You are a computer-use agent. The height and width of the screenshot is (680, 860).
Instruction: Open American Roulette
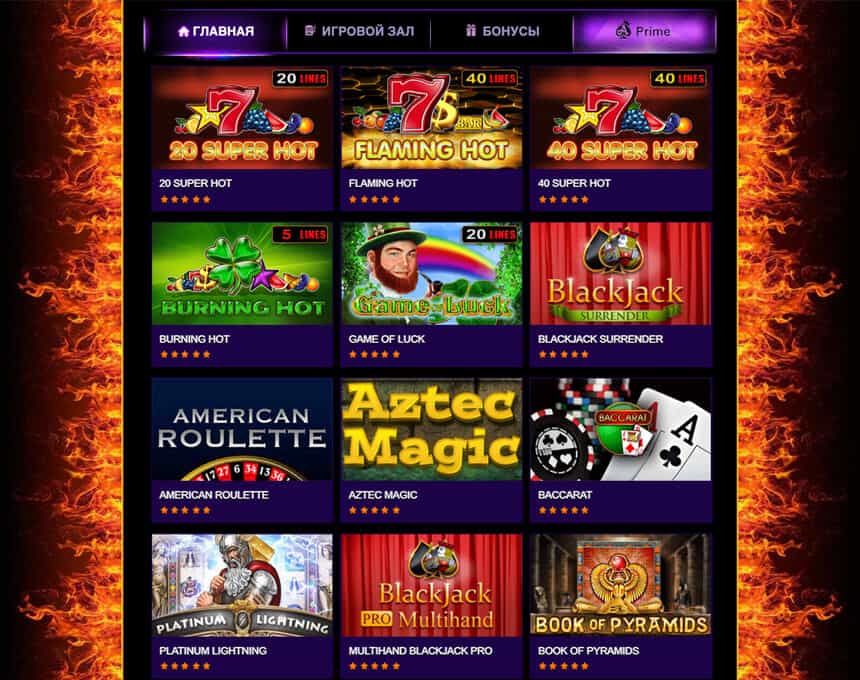pos(242,430)
